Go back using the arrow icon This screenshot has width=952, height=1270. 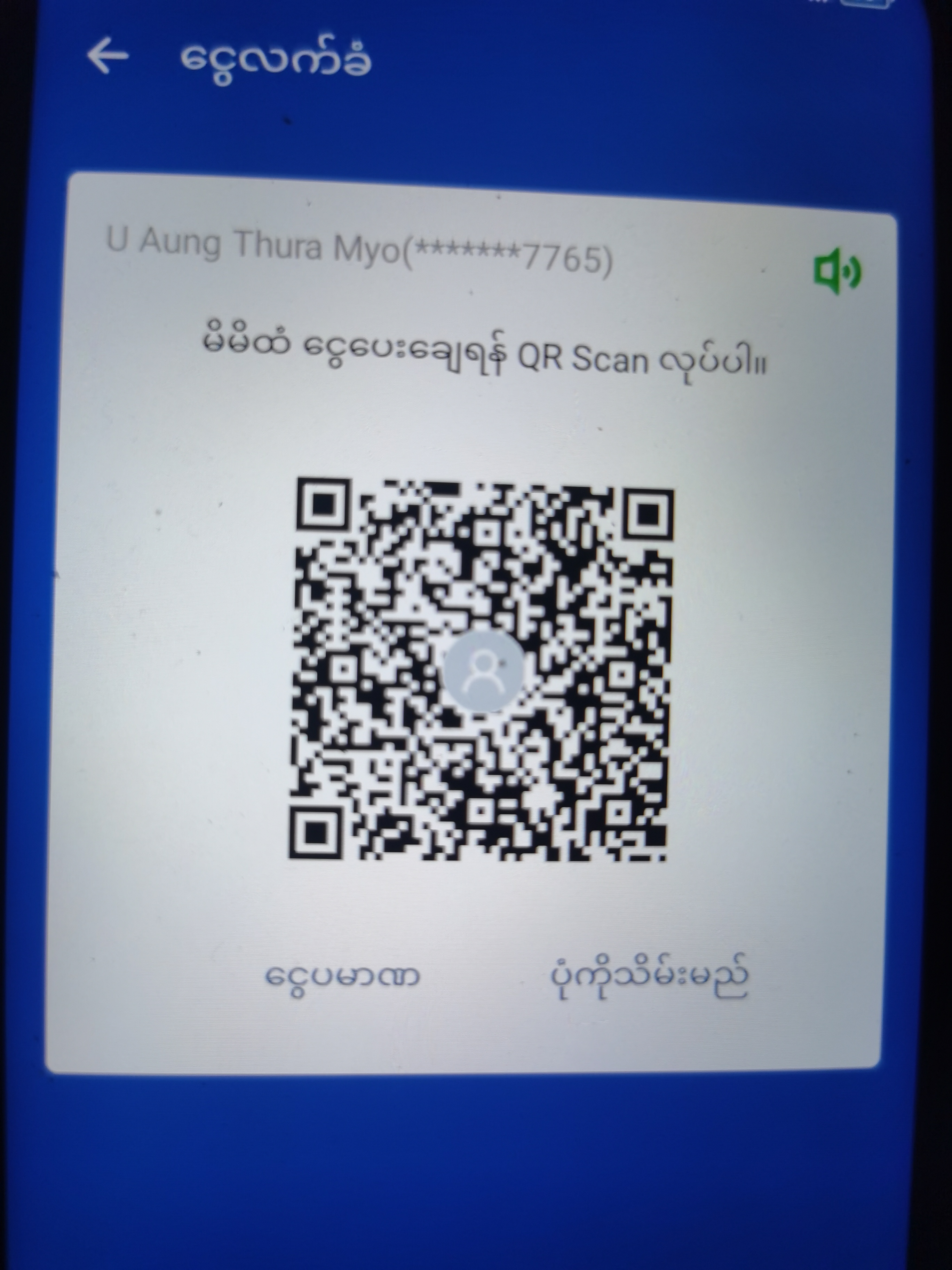108,56
